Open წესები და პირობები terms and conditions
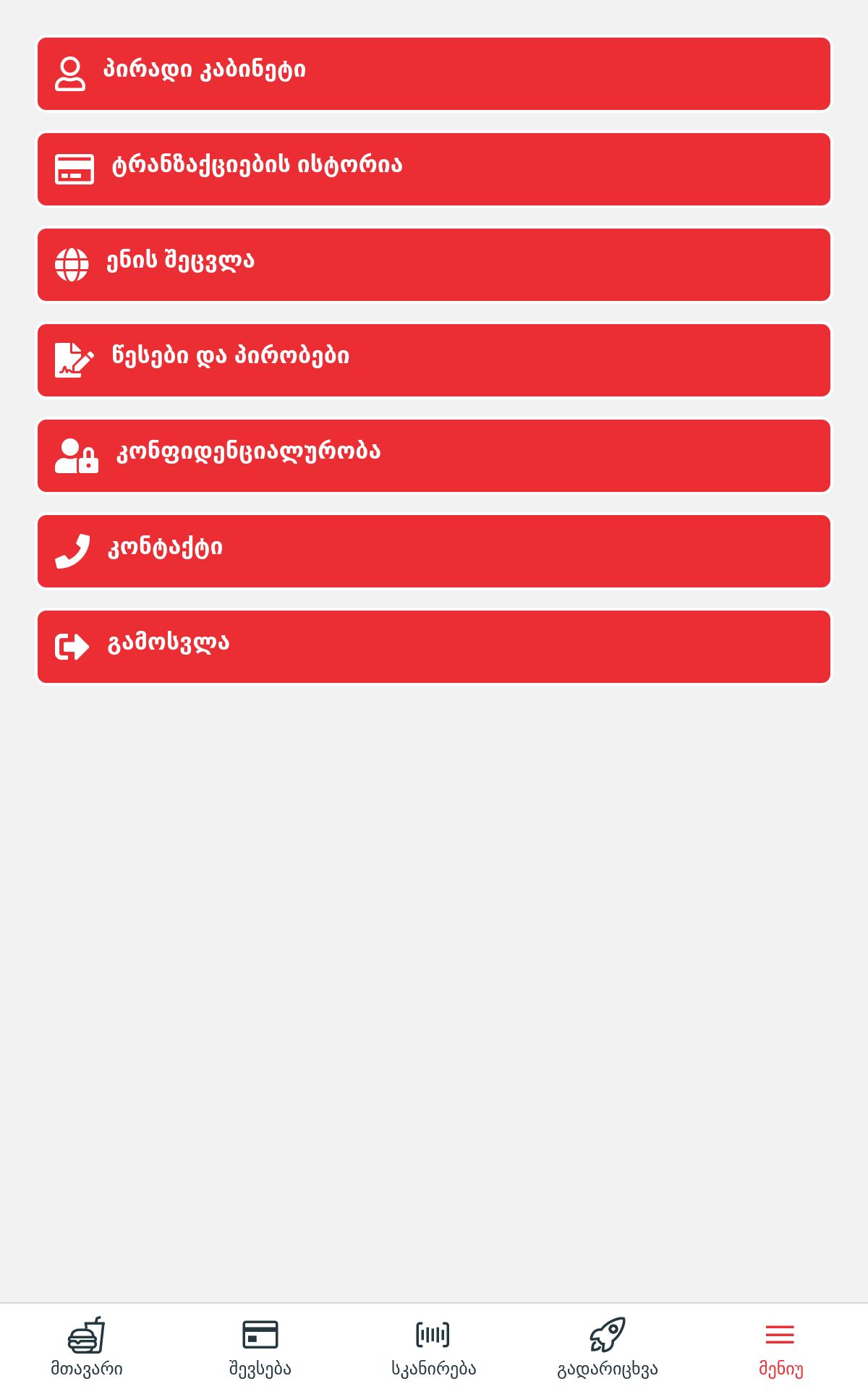This screenshot has width=868, height=1389. pos(434,360)
